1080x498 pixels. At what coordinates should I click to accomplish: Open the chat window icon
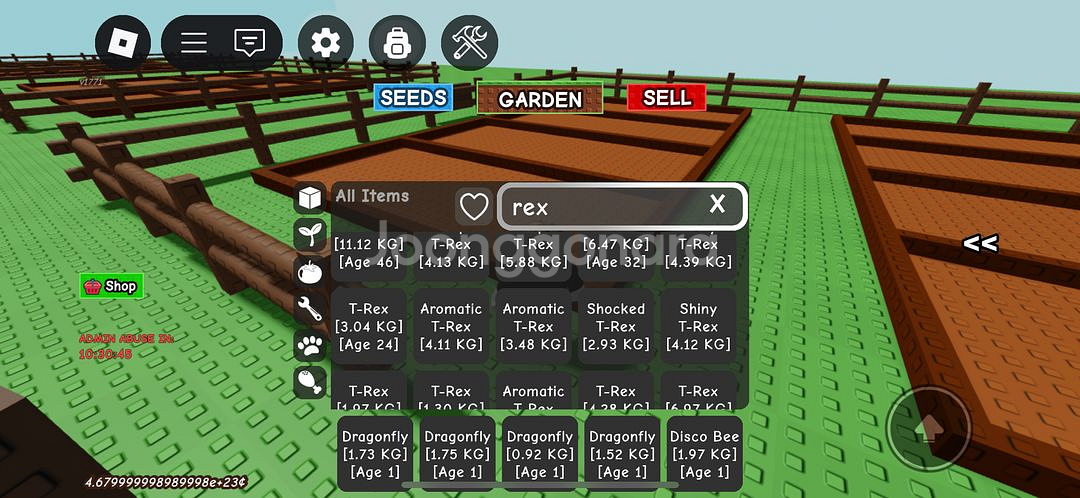pos(249,43)
